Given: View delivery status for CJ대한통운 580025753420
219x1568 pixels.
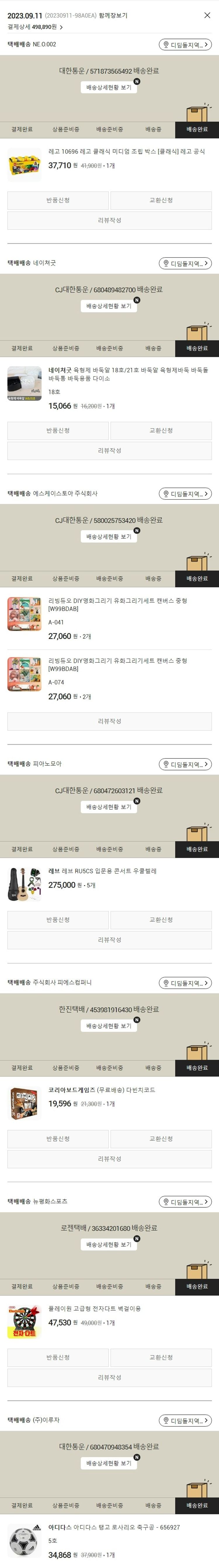Looking at the screenshot, I should (109, 536).
